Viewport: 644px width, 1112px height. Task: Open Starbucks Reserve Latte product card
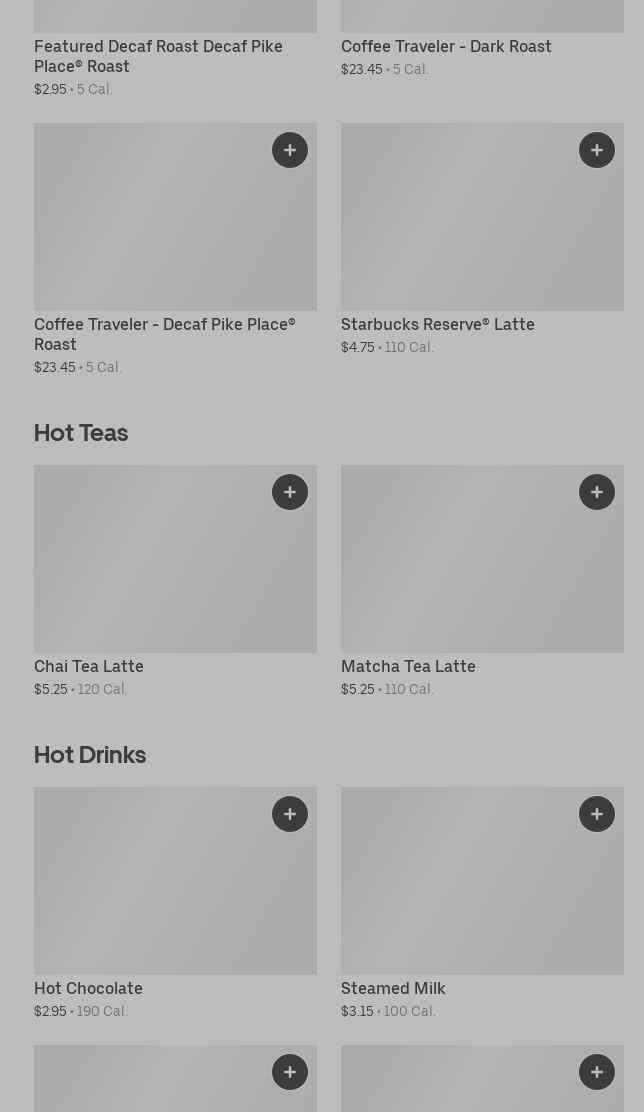[x=482, y=239]
